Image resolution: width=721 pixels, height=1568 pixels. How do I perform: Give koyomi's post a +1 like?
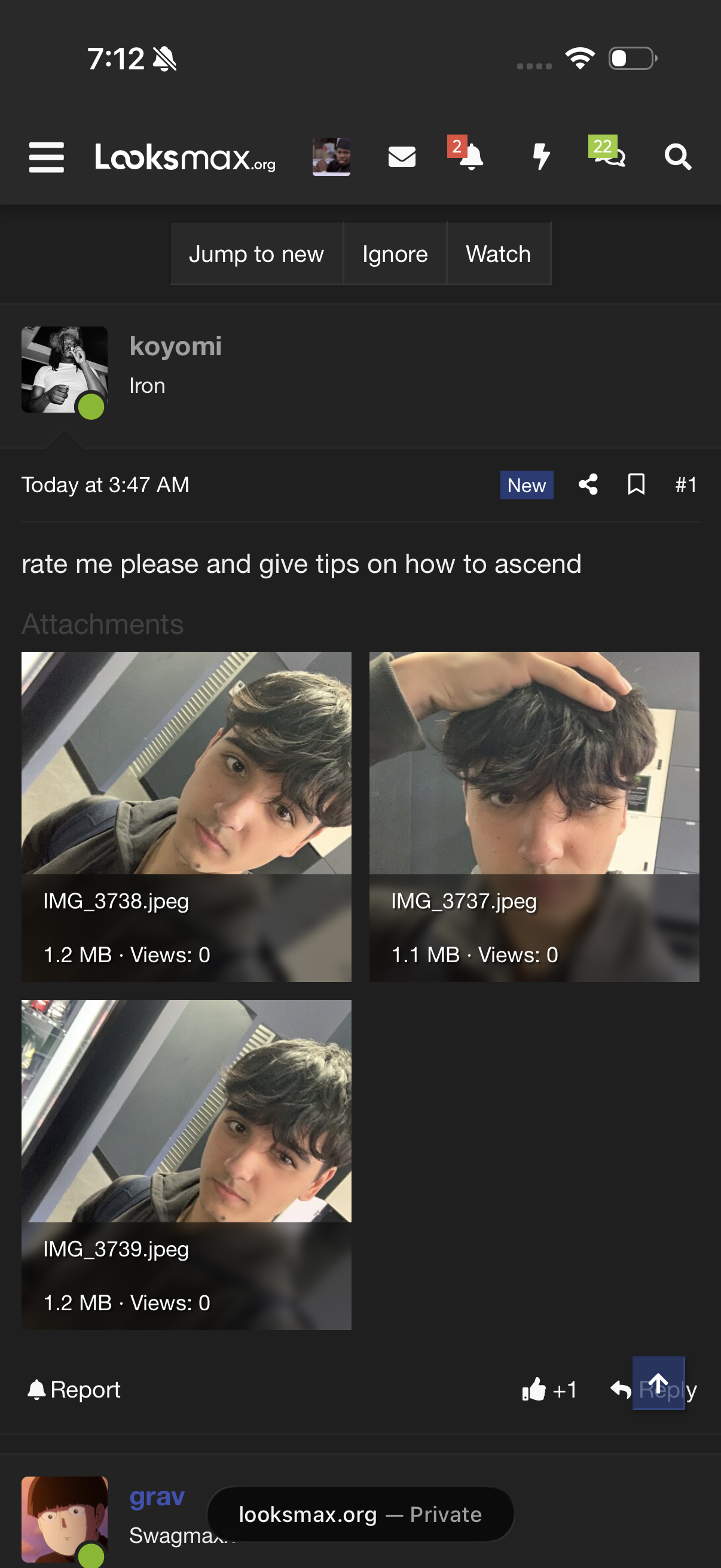549,1390
